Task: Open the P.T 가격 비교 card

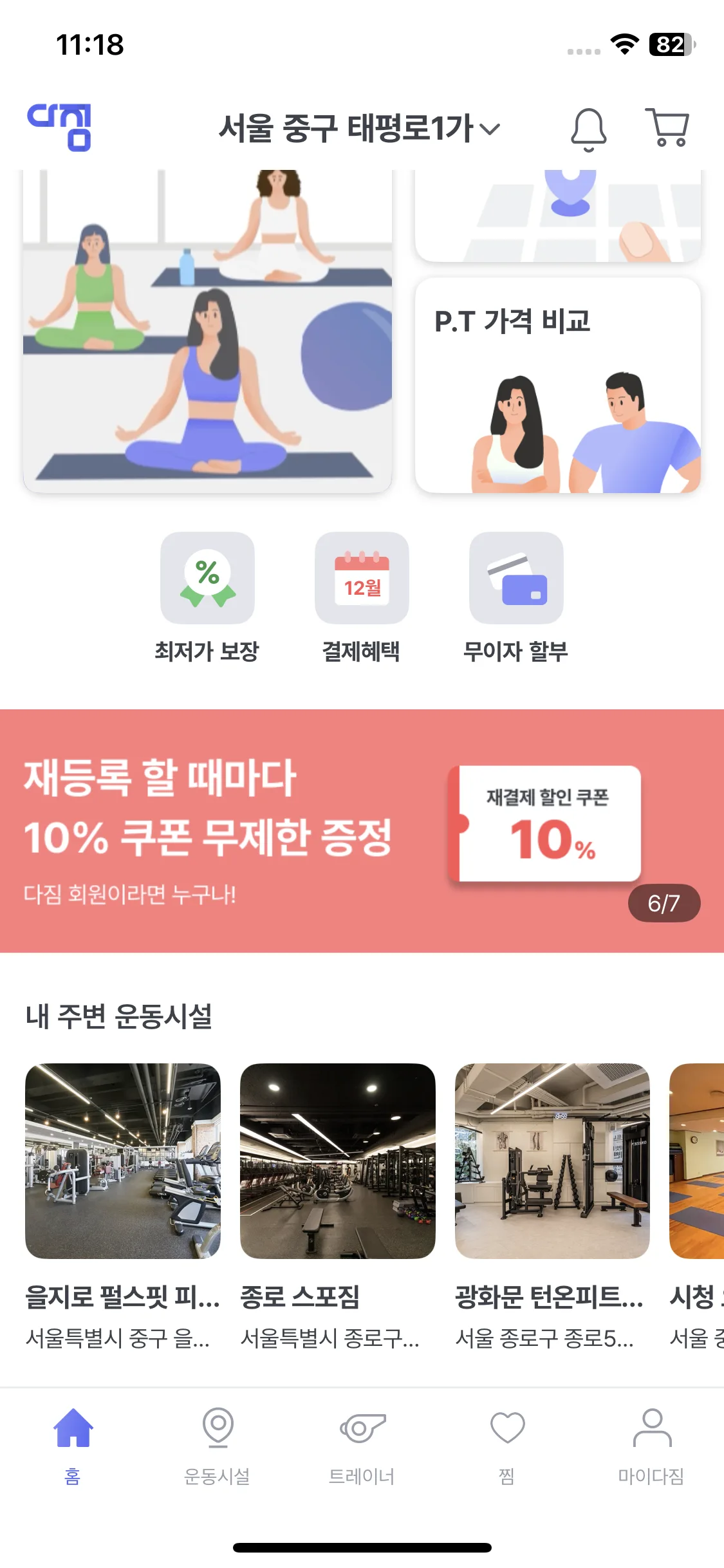Action: point(557,385)
